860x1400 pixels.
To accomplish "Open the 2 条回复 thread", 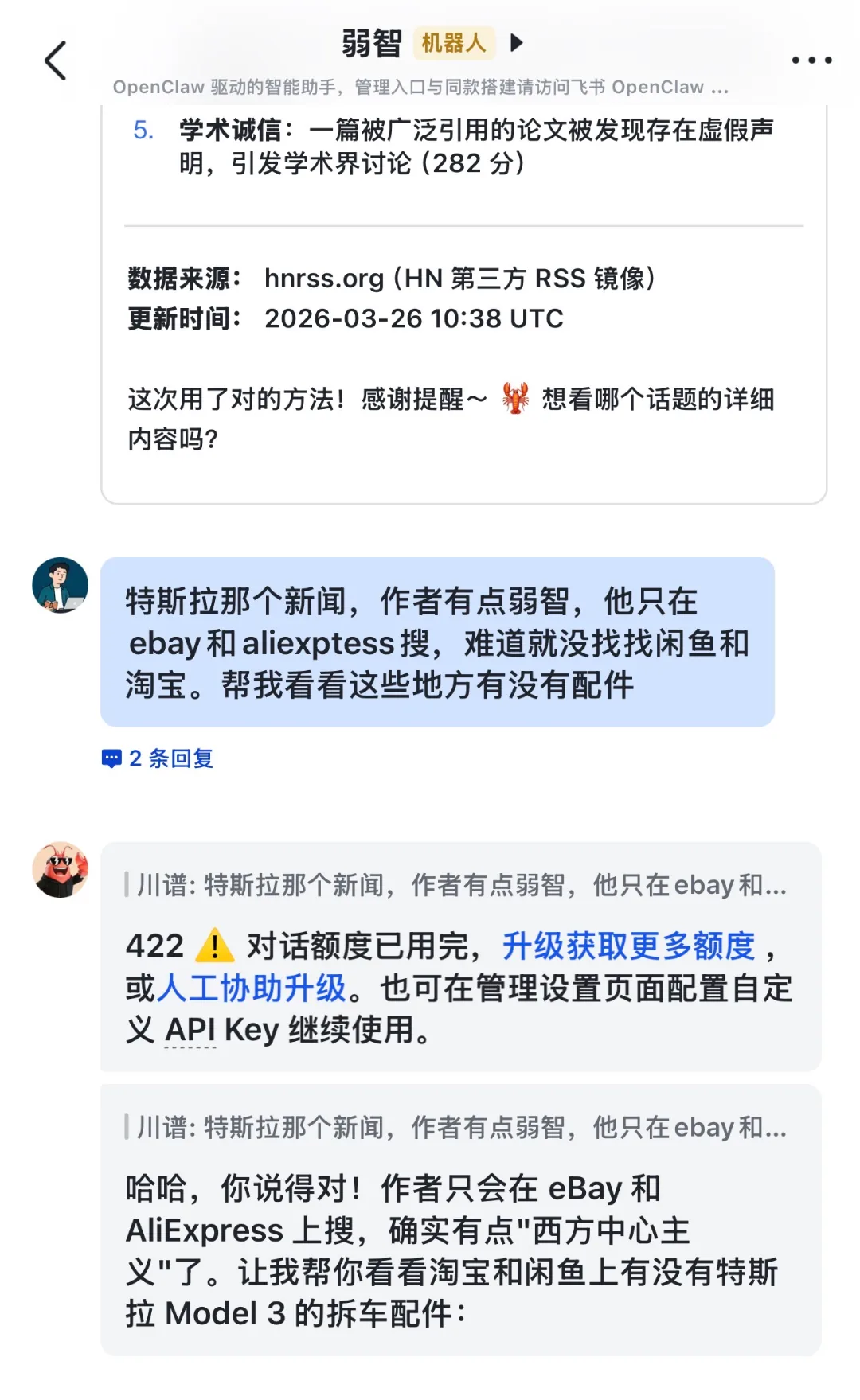I will click(158, 758).
